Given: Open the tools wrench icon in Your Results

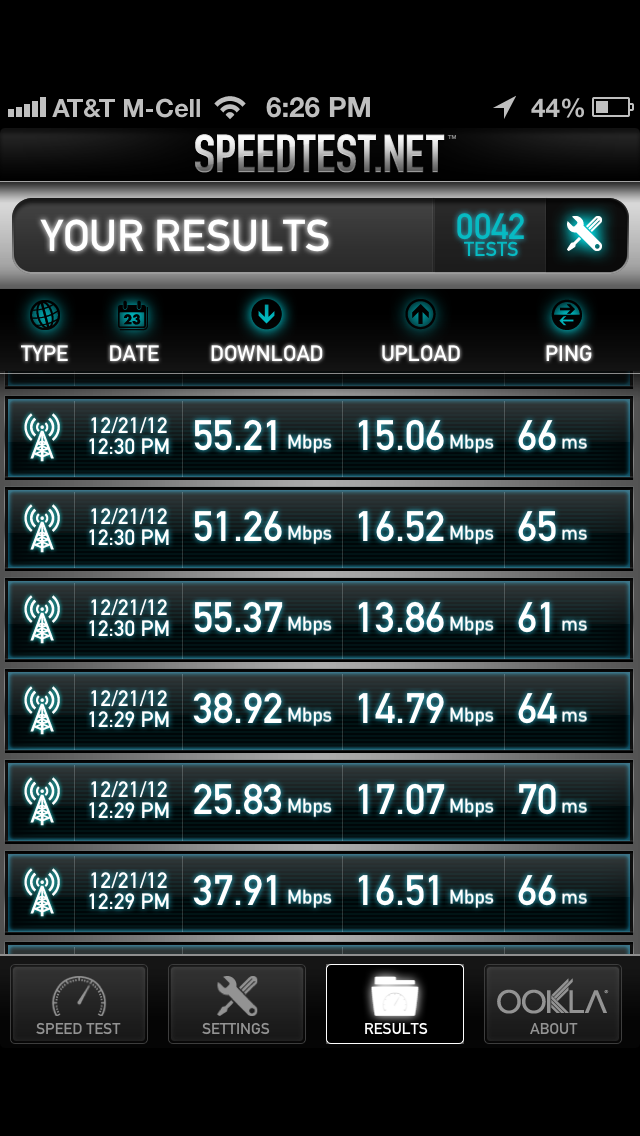Looking at the screenshot, I should pos(584,235).
